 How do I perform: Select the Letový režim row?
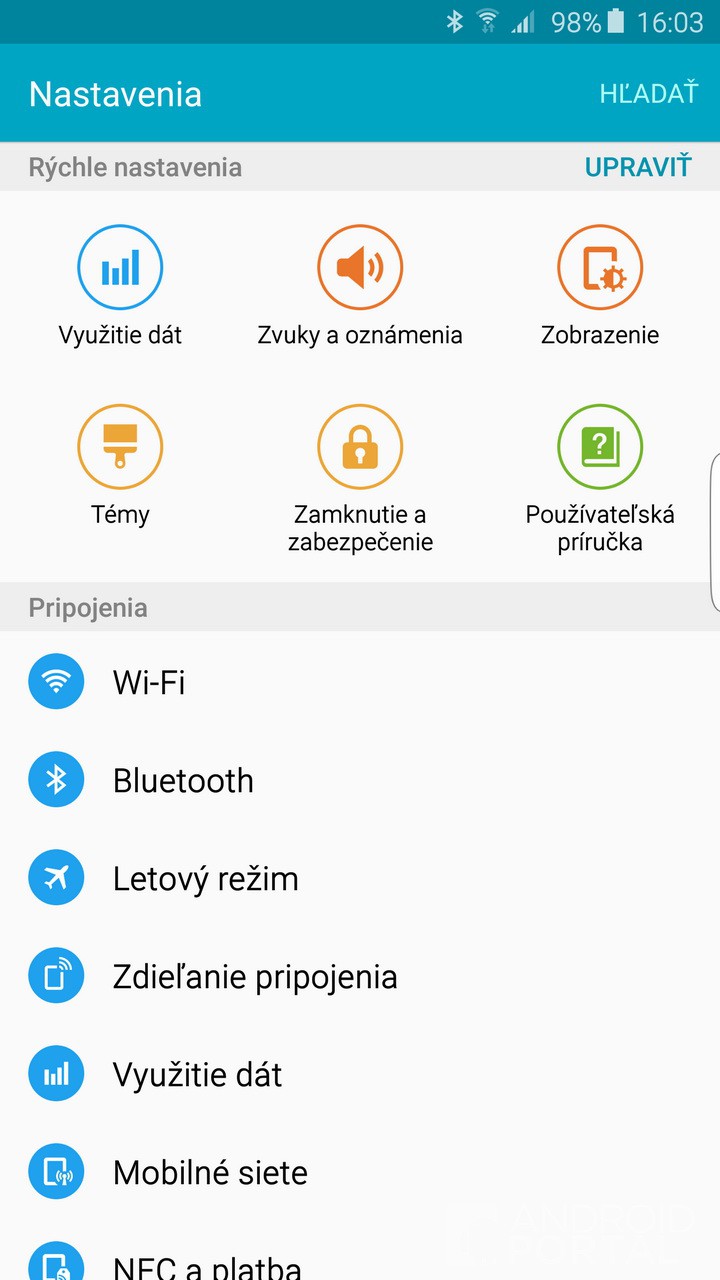[x=360, y=879]
